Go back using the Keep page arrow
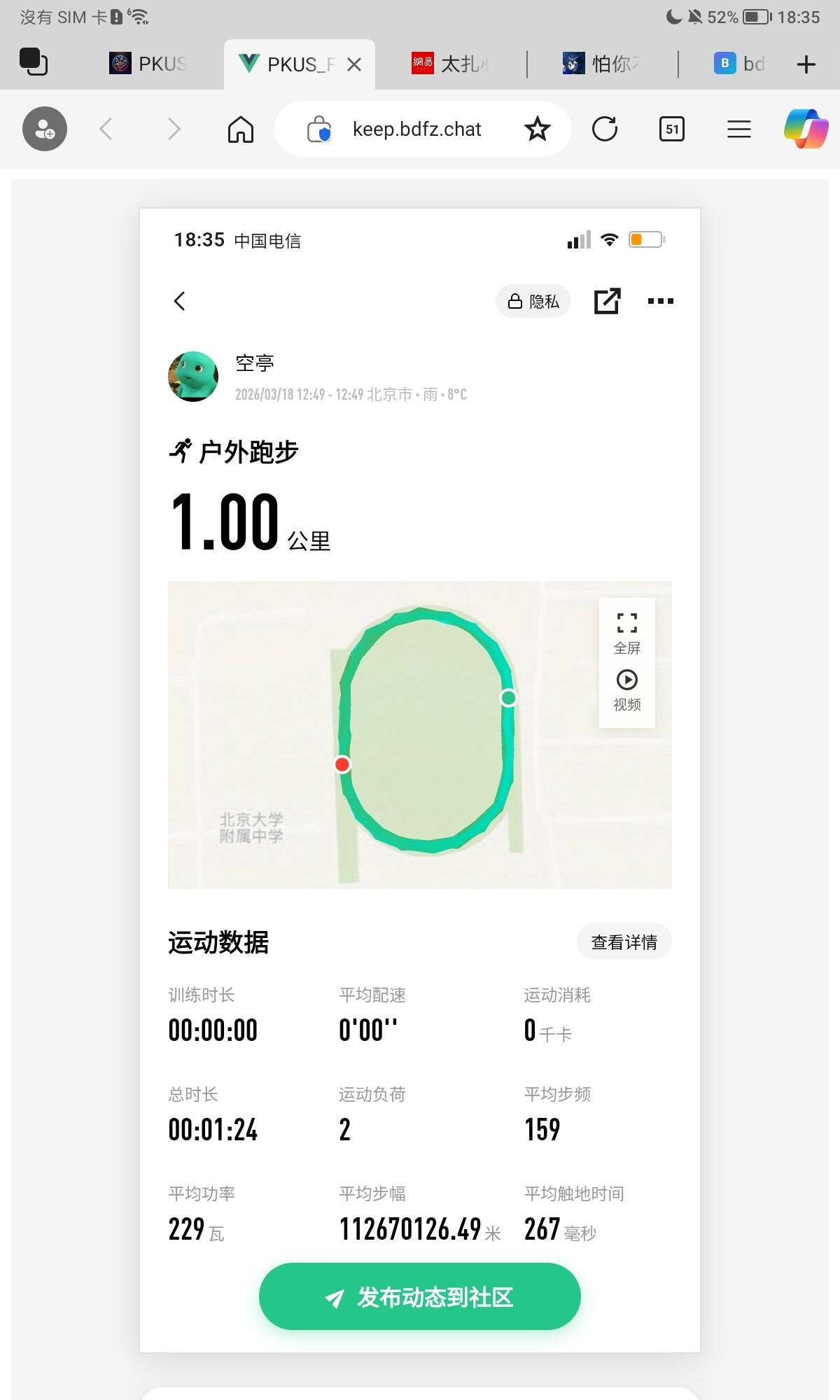This screenshot has height=1400, width=840. 180,301
